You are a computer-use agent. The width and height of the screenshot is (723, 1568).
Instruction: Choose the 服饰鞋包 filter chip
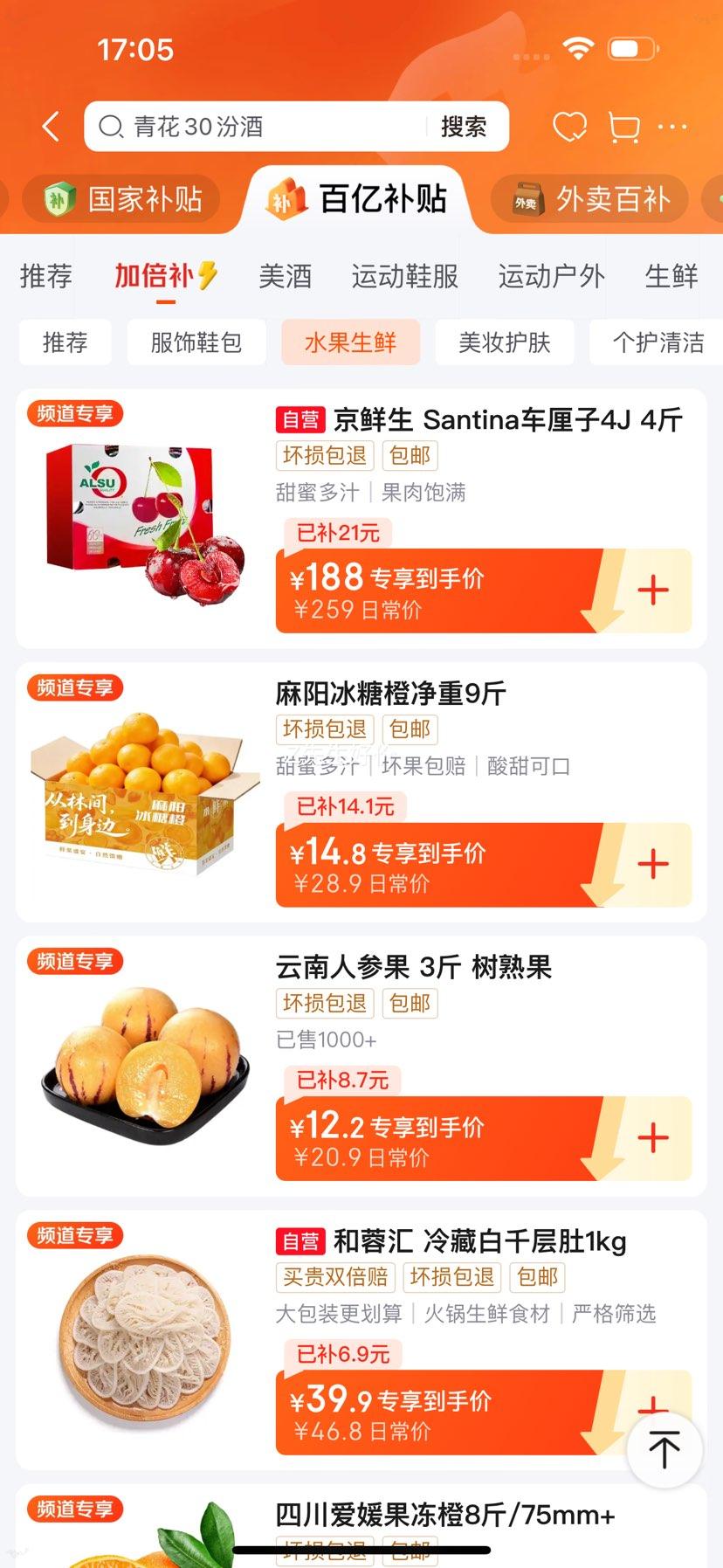coord(196,342)
